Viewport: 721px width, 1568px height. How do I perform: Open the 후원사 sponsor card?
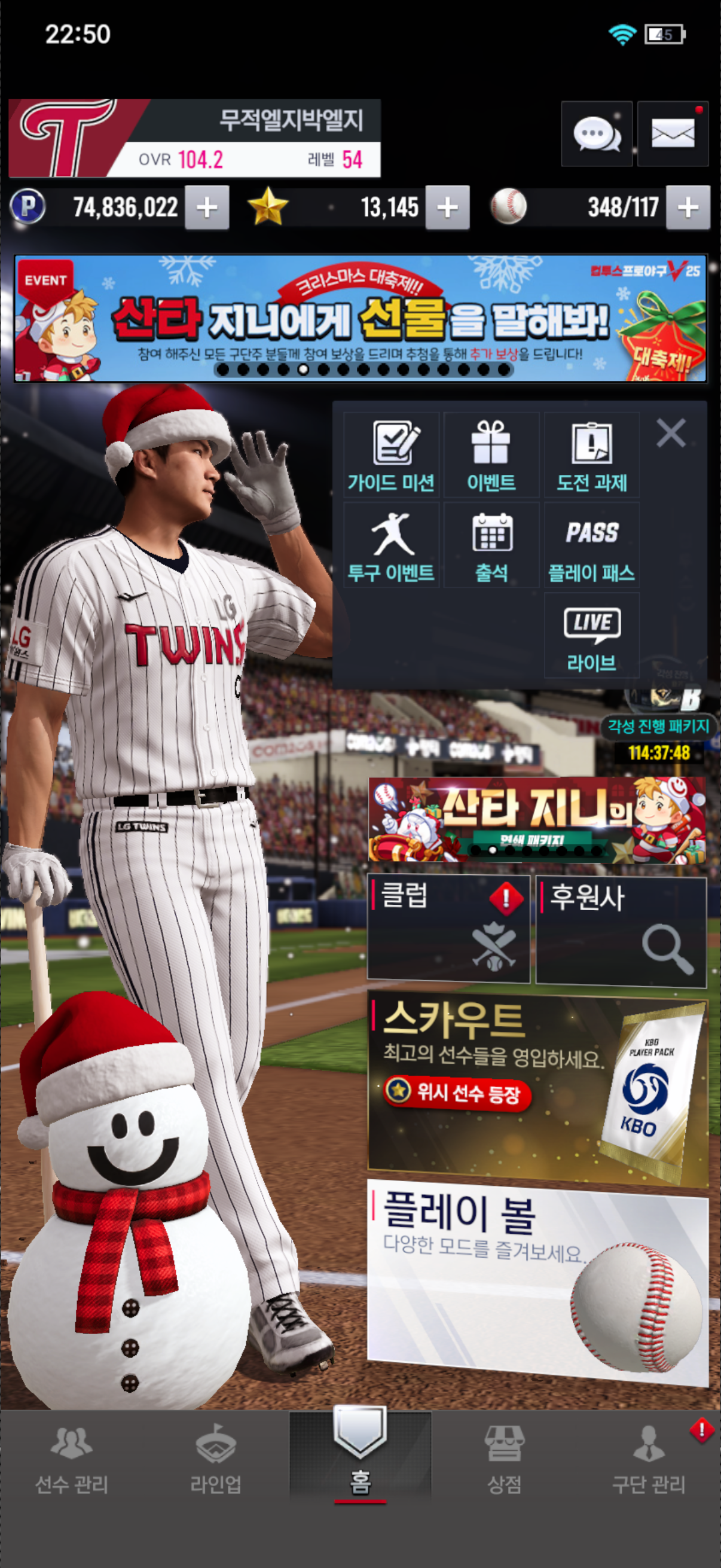(621, 928)
